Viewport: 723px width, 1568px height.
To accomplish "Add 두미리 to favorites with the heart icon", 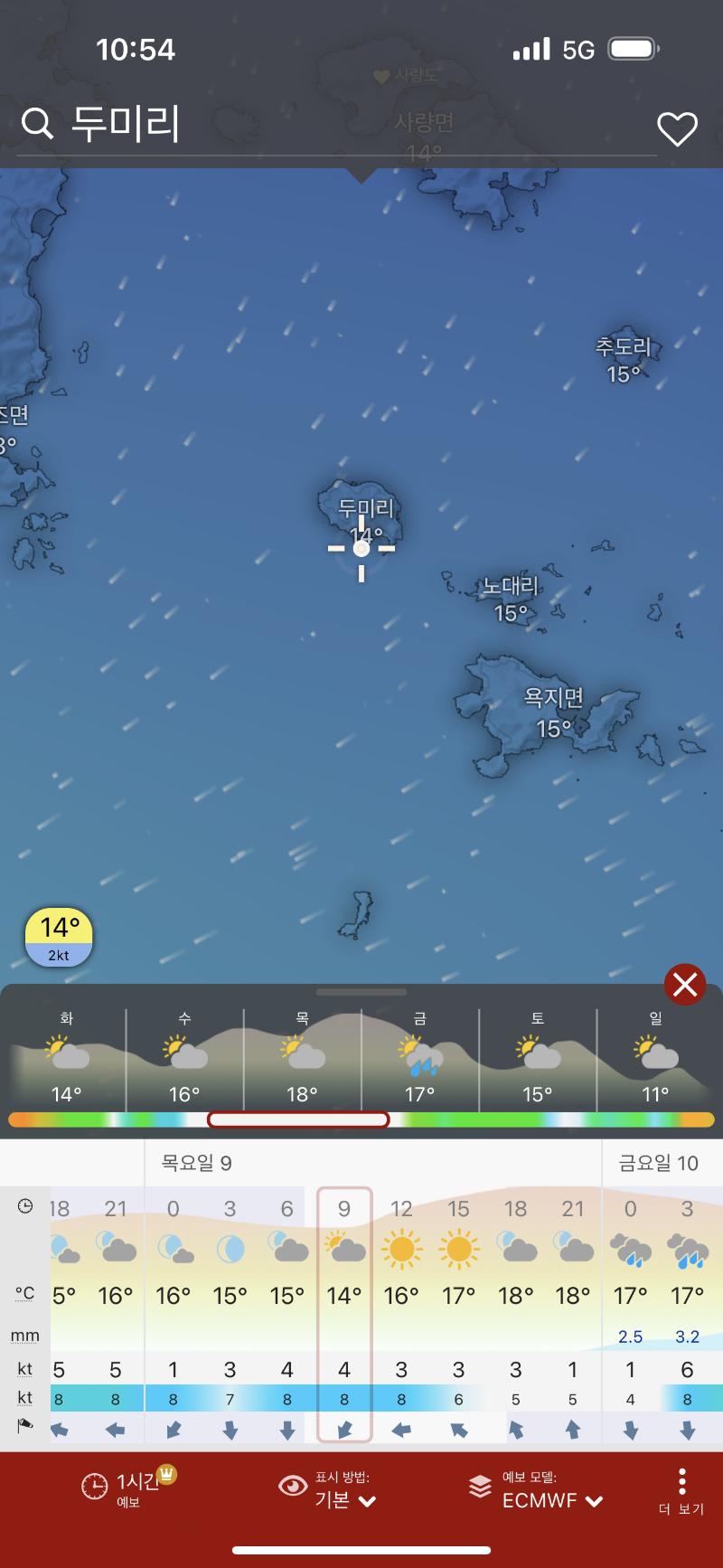I will (677, 129).
